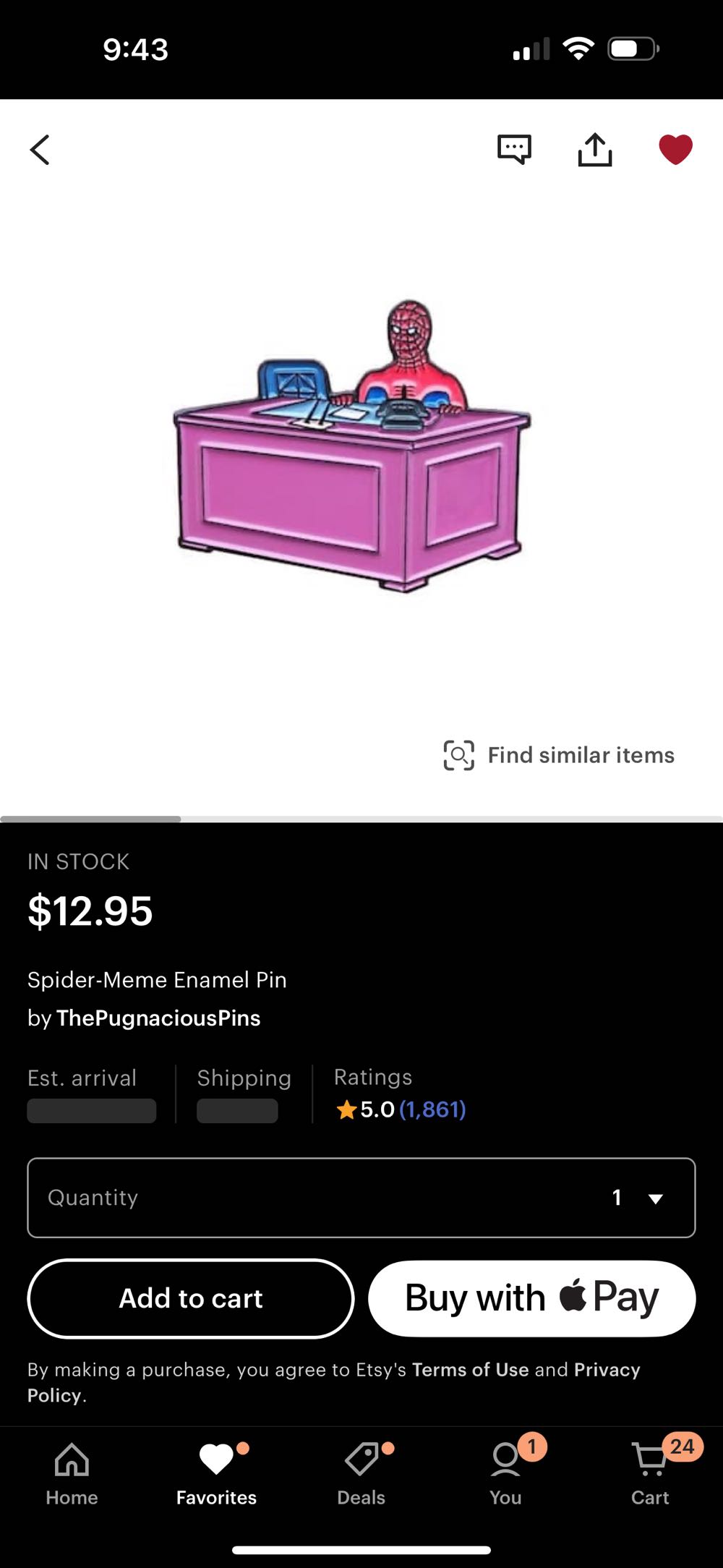Remove this item from favorites
Screen dimensions: 723x1568
click(x=675, y=150)
